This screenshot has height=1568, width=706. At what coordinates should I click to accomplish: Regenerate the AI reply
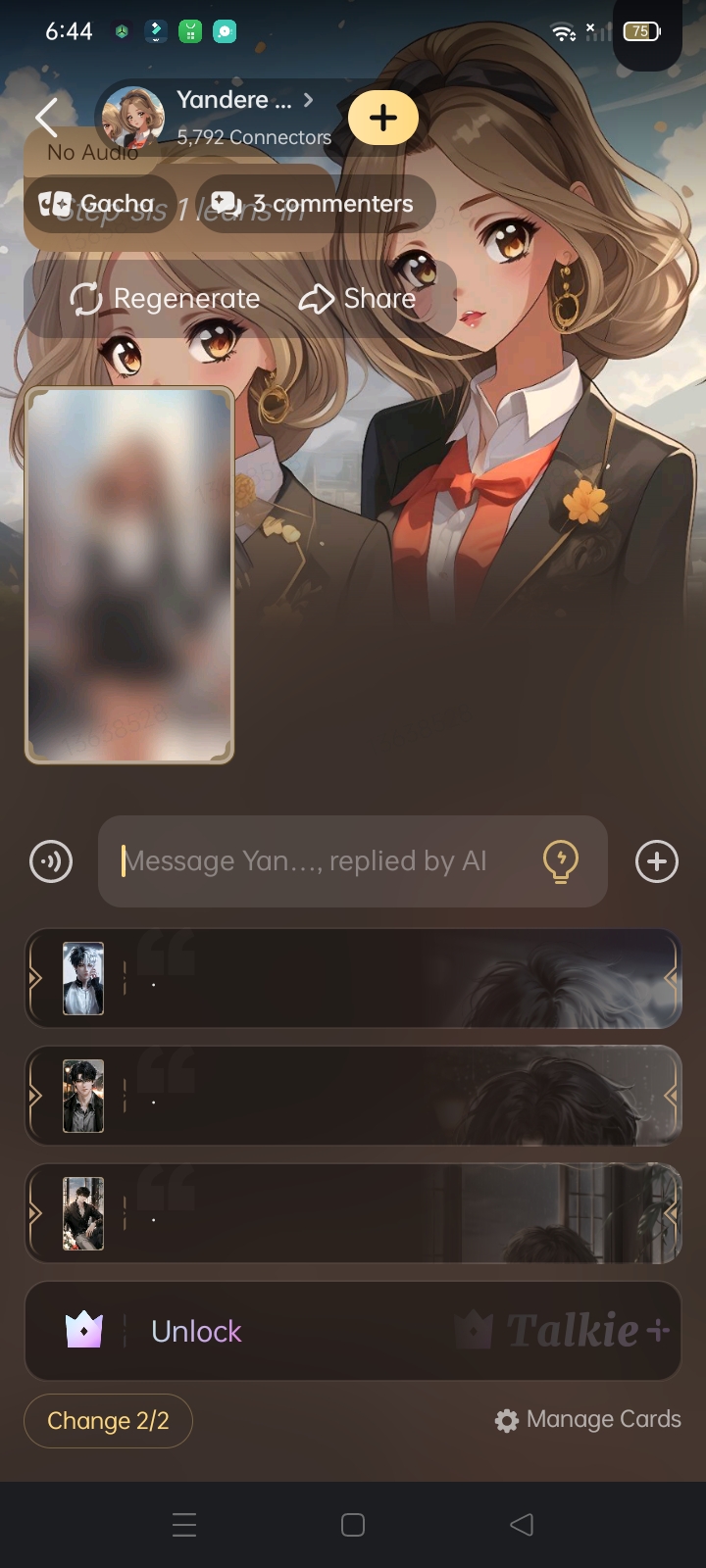click(166, 299)
